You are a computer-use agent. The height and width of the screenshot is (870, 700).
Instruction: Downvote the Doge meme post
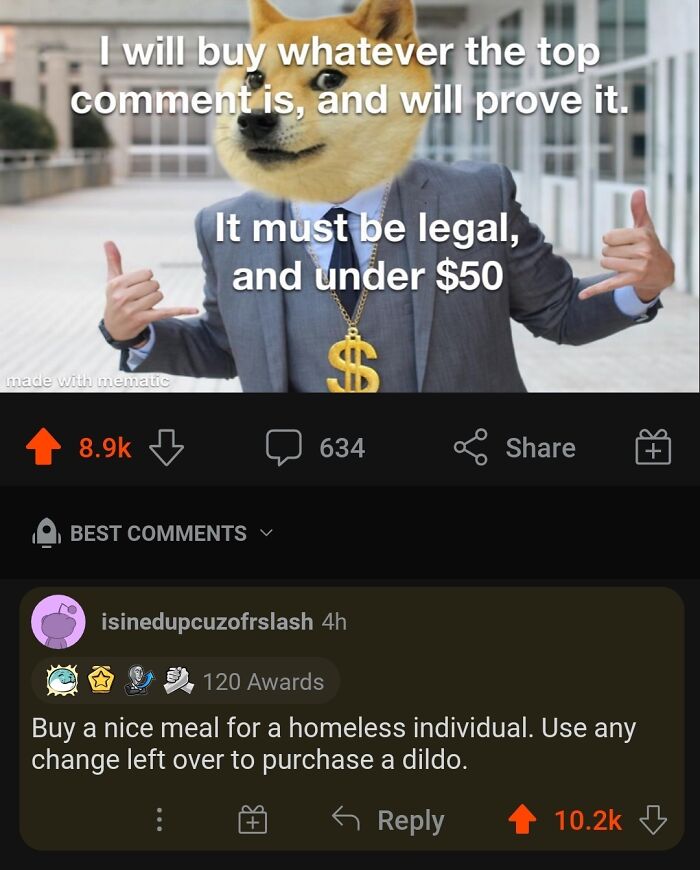(x=166, y=448)
